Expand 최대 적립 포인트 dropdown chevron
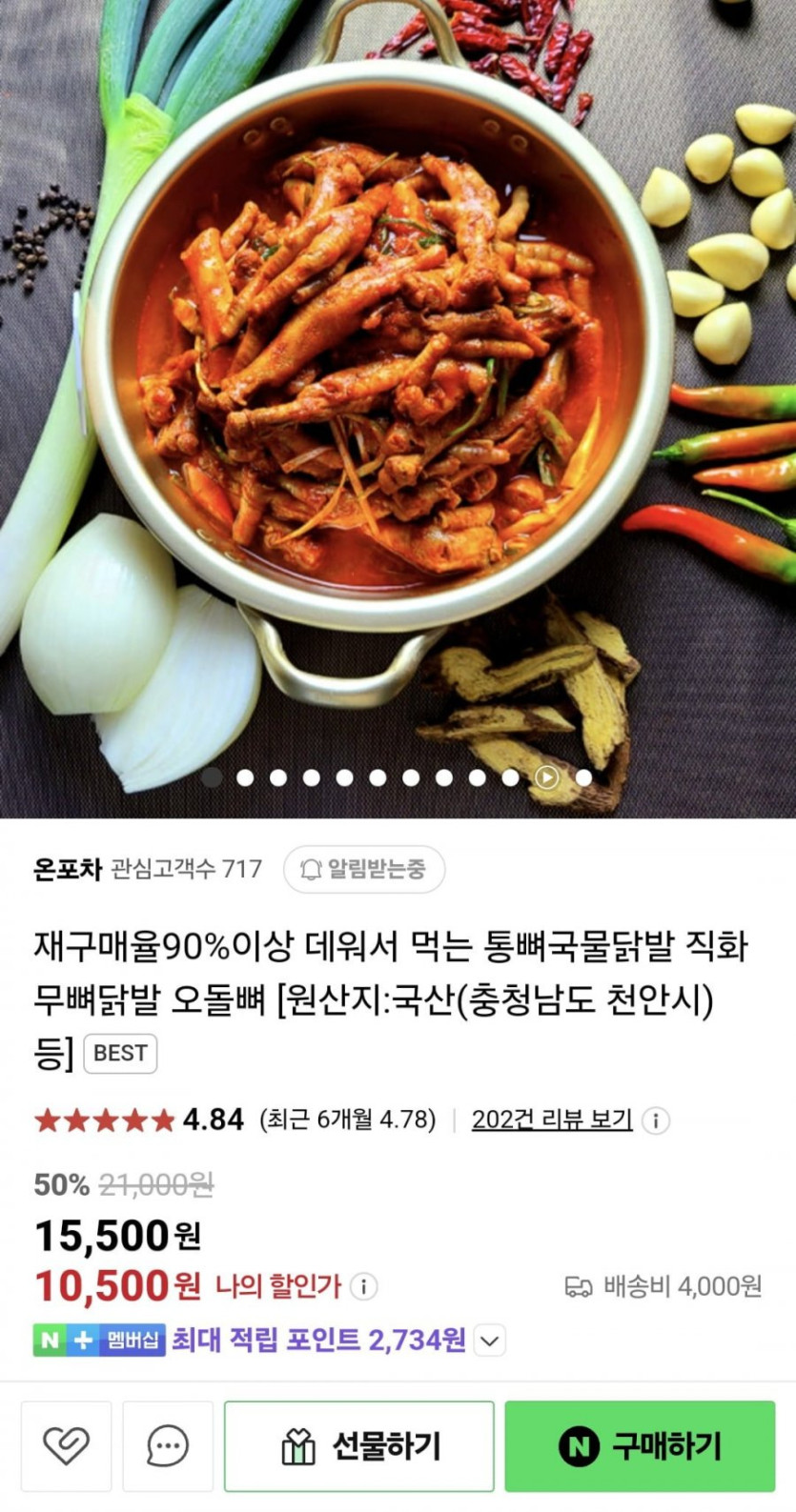The height and width of the screenshot is (1512, 796). 489,1341
